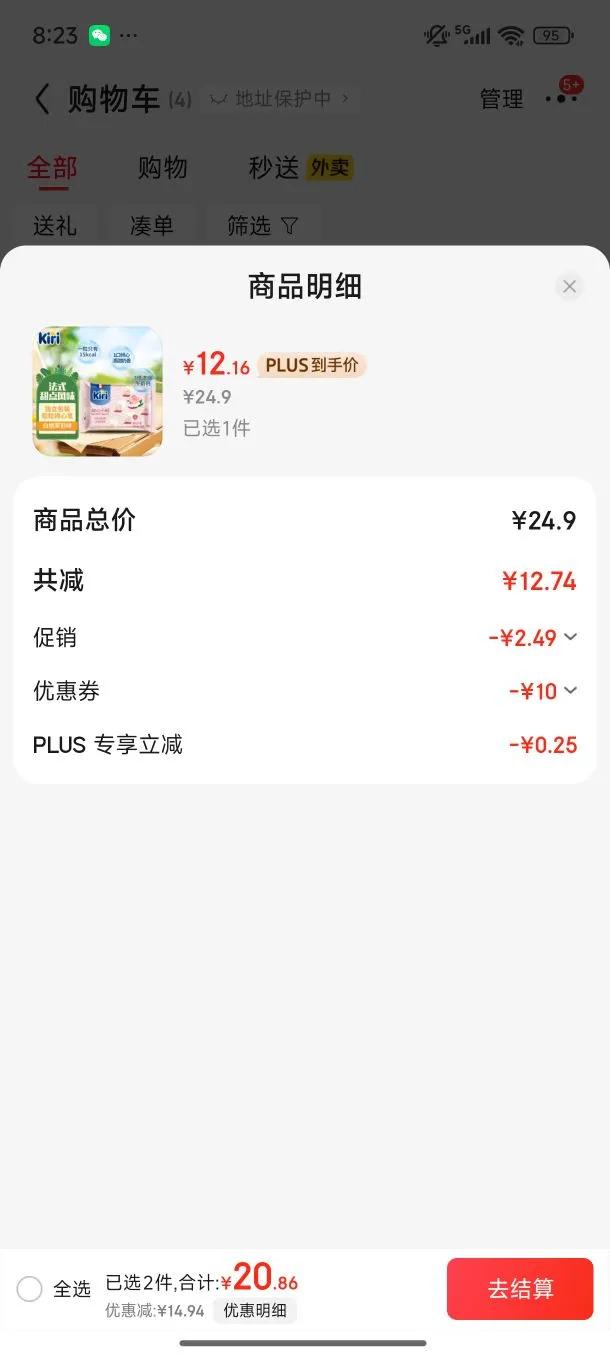Tap 去结算 to check out
This screenshot has height=1356, width=610.
click(x=520, y=1289)
